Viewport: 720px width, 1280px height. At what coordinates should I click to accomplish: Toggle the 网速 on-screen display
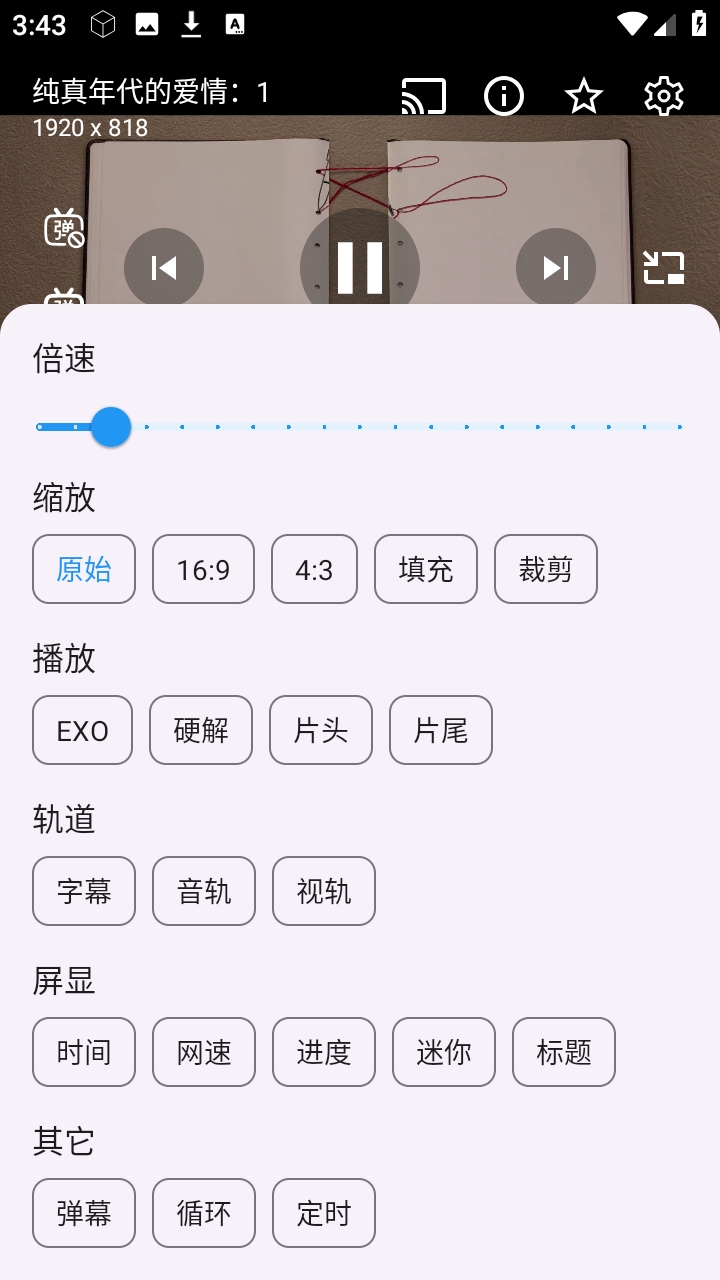[204, 1052]
